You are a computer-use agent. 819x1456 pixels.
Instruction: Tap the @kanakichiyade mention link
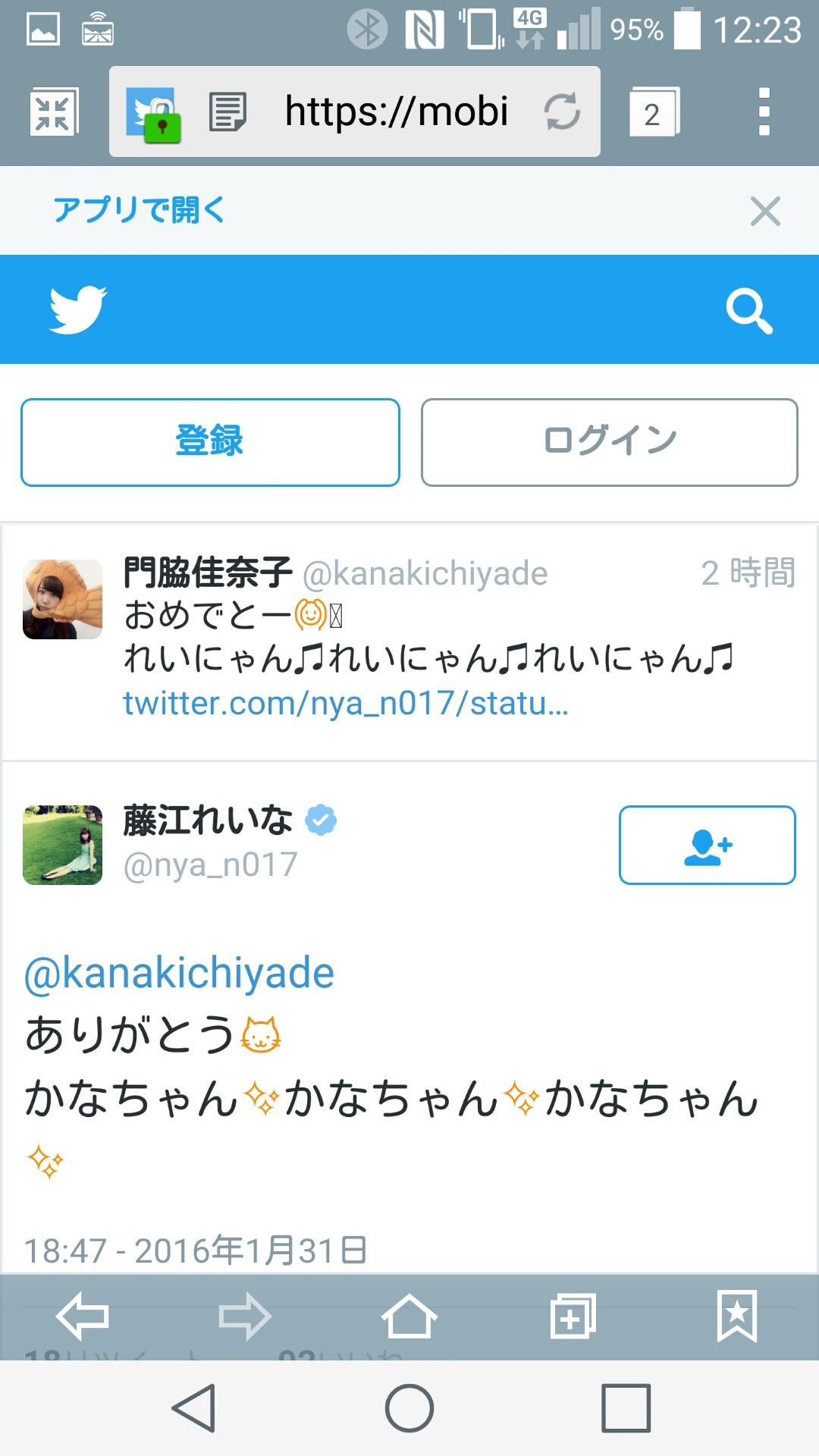point(180,973)
